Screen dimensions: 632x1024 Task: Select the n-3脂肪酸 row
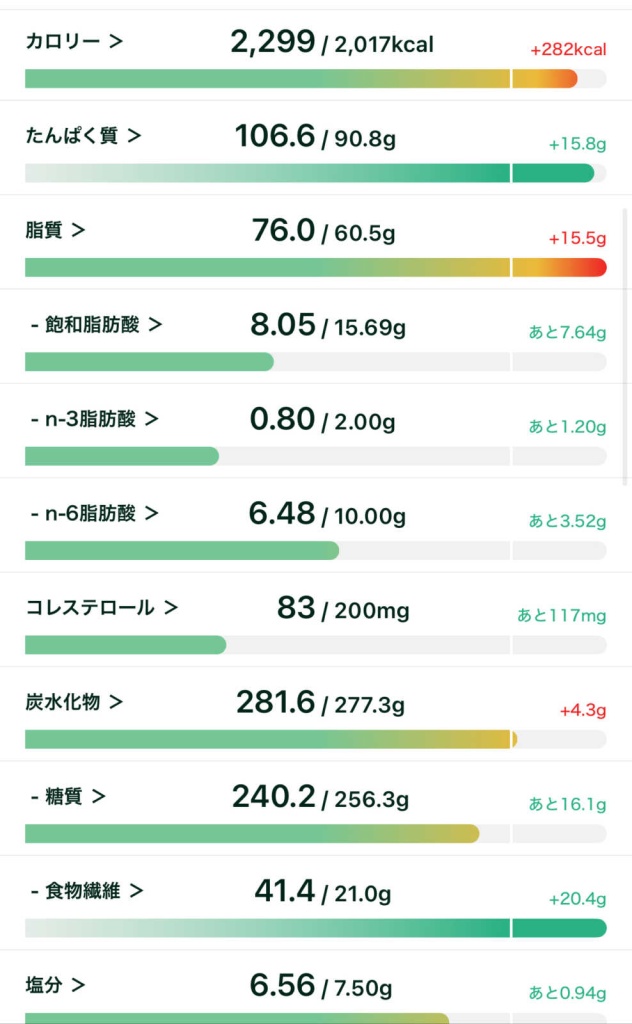coord(94,418)
